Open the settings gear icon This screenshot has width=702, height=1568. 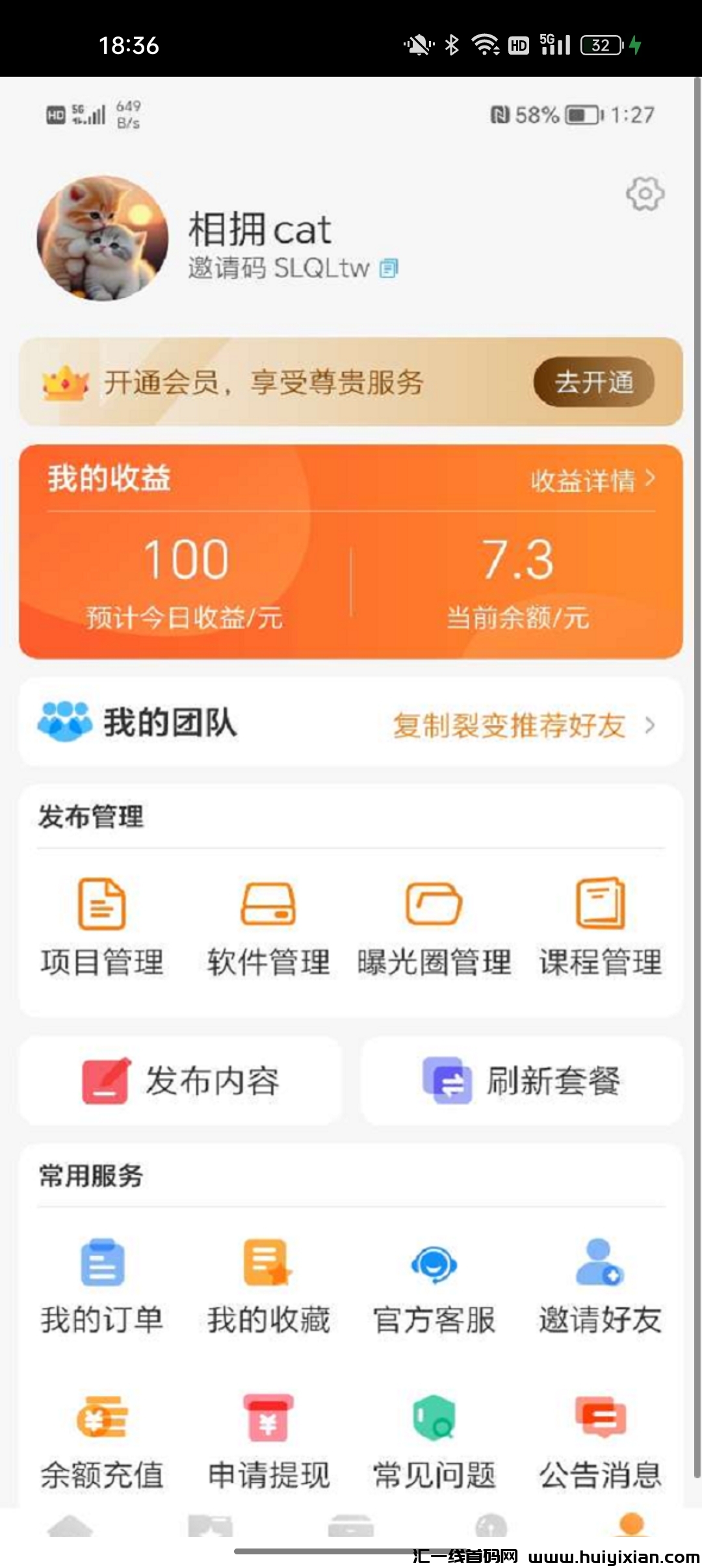pyautogui.click(x=645, y=194)
